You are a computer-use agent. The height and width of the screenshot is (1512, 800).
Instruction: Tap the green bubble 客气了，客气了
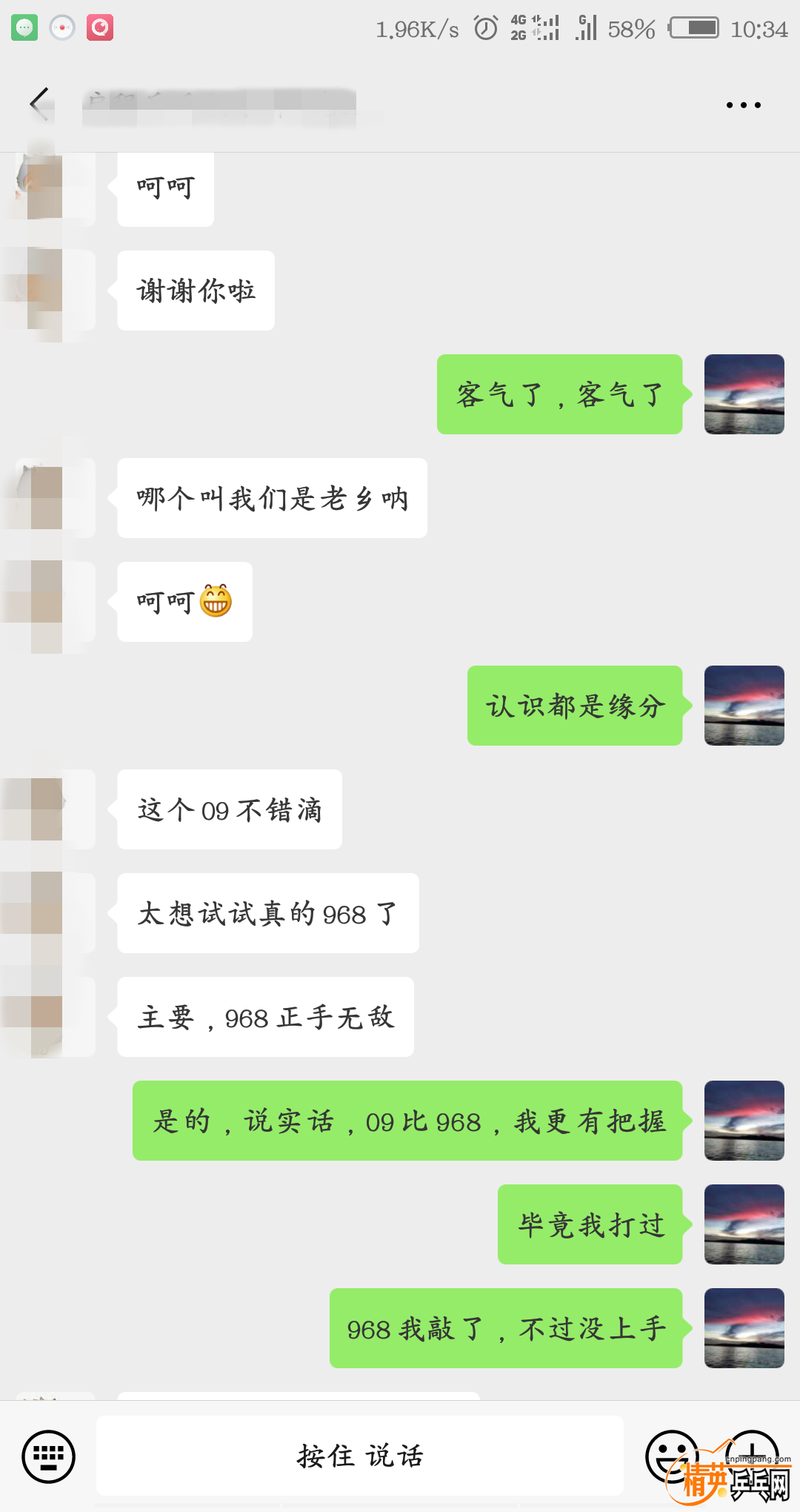point(559,394)
